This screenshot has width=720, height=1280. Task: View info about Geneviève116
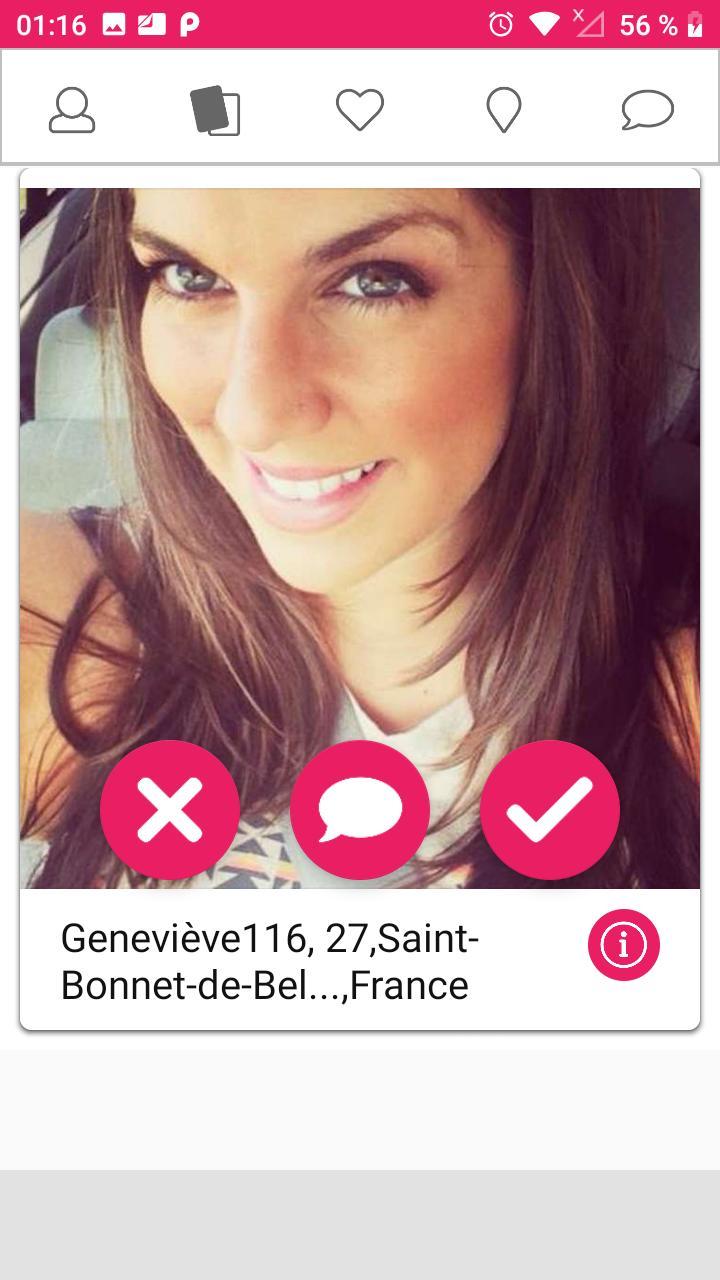(624, 944)
